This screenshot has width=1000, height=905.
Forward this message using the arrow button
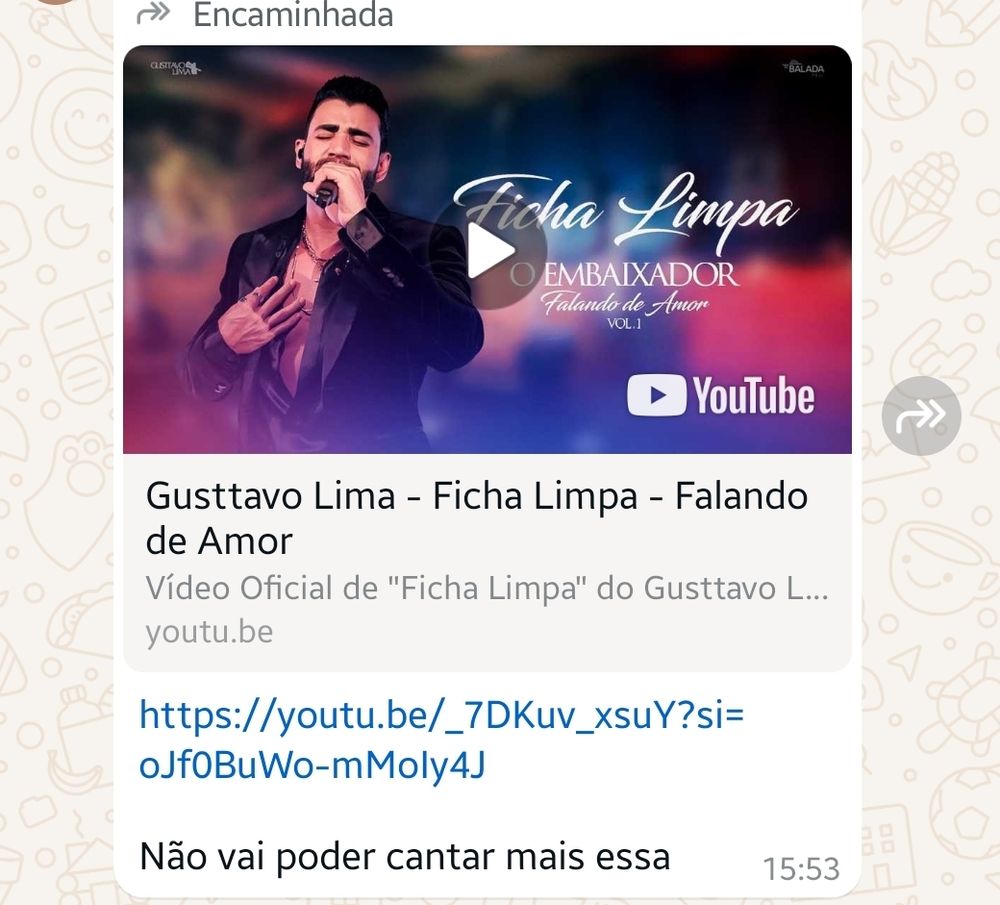coord(921,415)
